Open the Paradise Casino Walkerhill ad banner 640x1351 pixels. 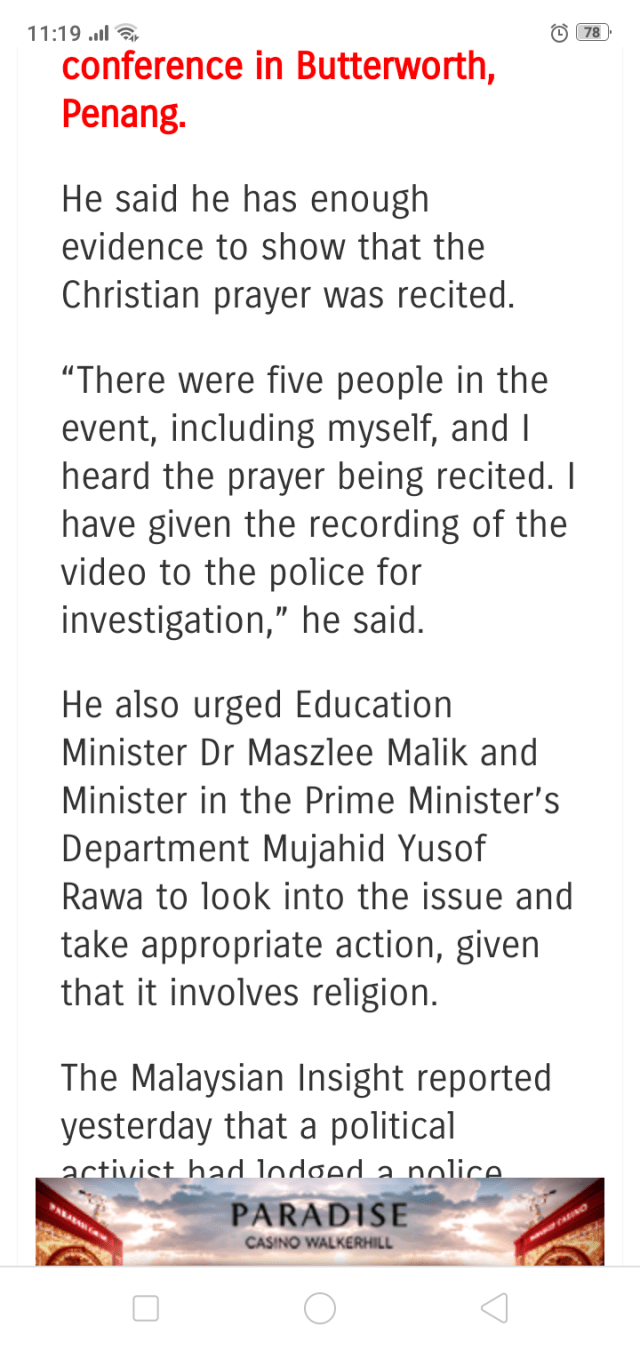(320, 1221)
